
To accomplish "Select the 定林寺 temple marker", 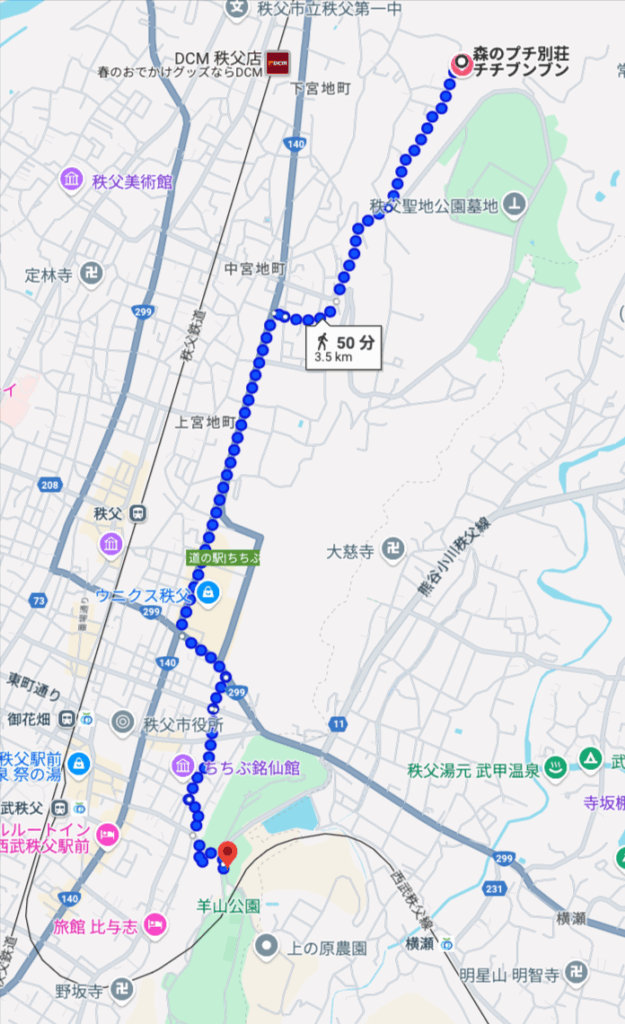I will tap(92, 272).
